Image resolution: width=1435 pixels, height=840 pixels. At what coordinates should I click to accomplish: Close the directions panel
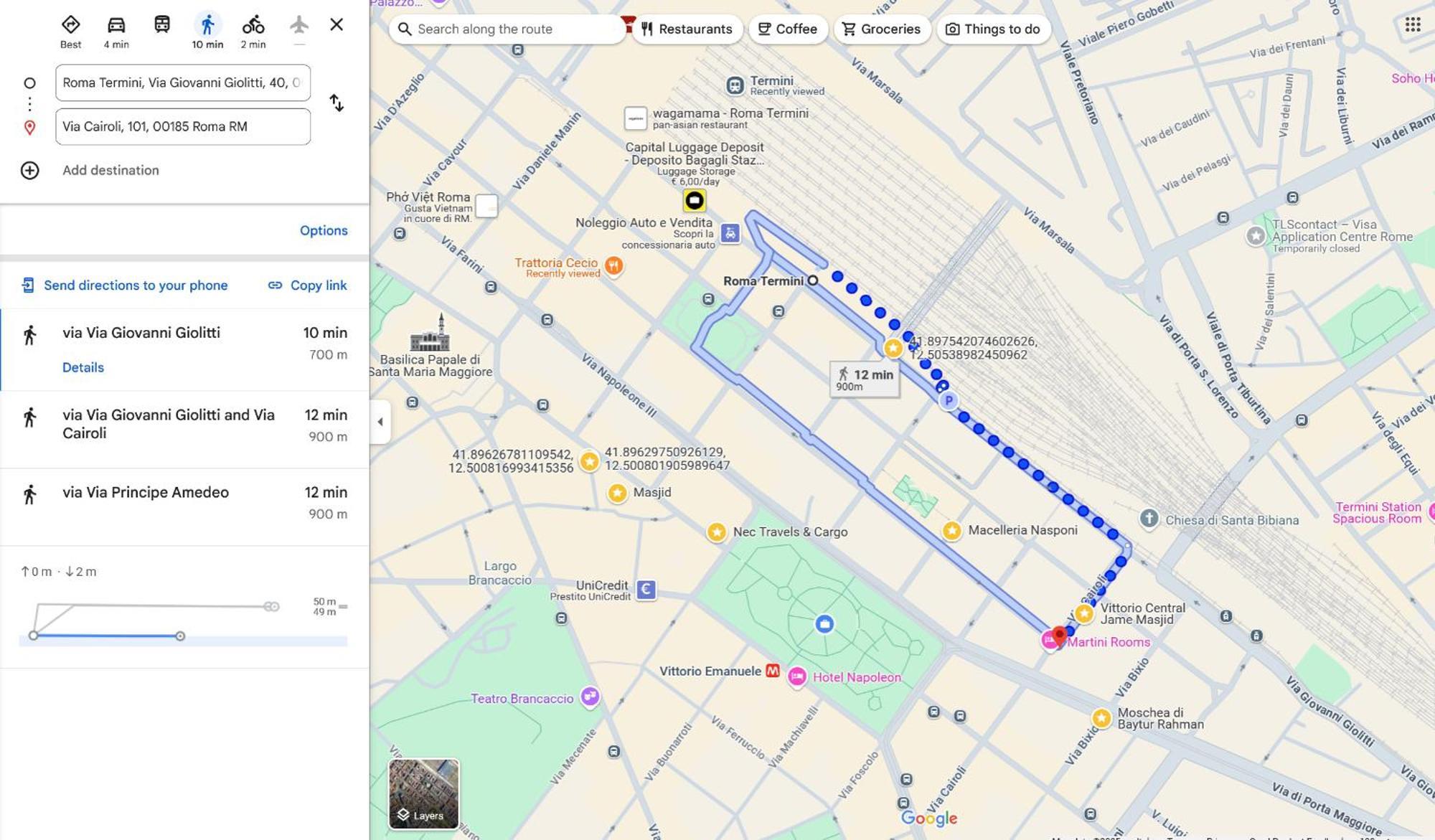pyautogui.click(x=337, y=25)
